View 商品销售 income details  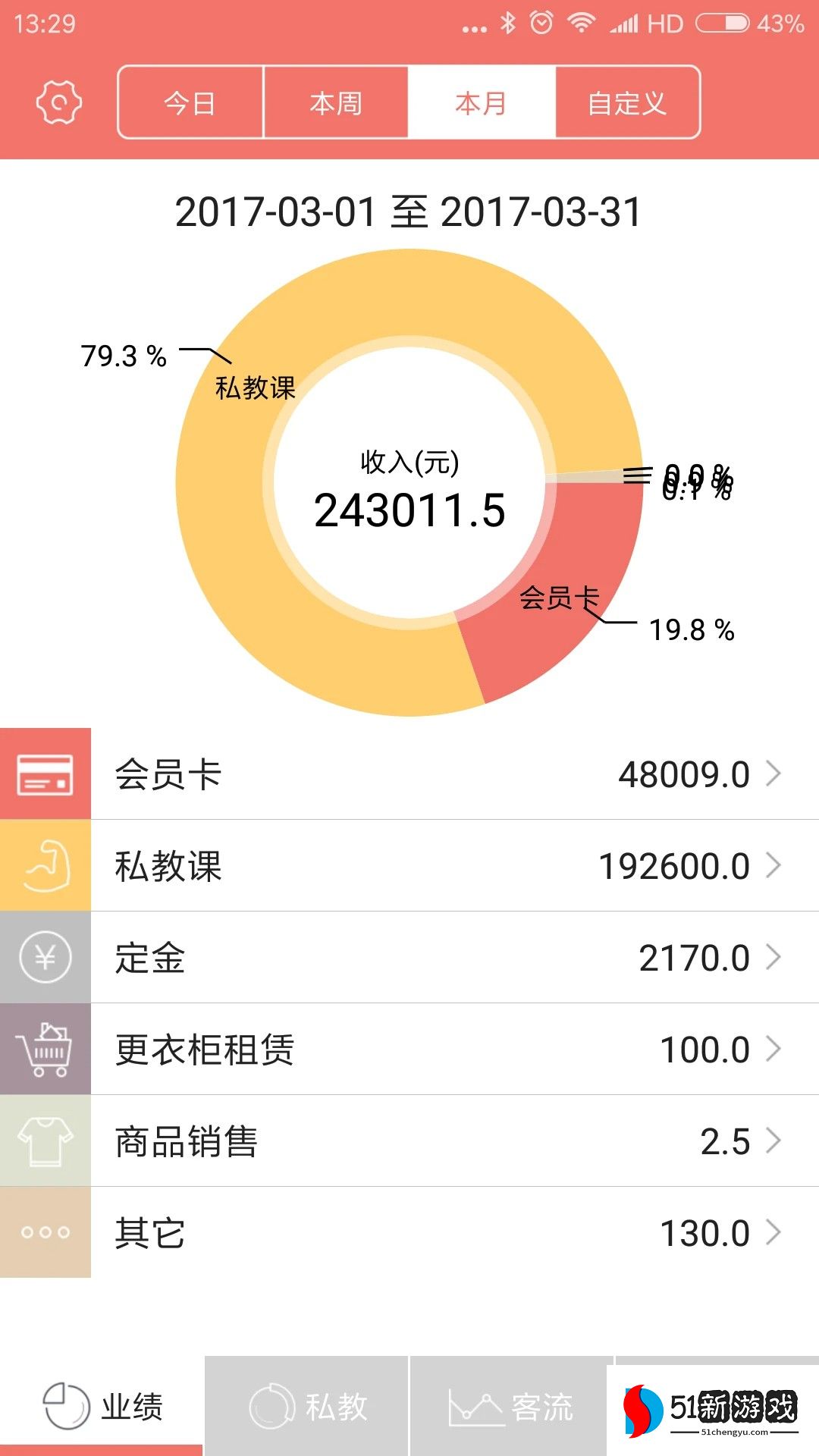tap(409, 1141)
